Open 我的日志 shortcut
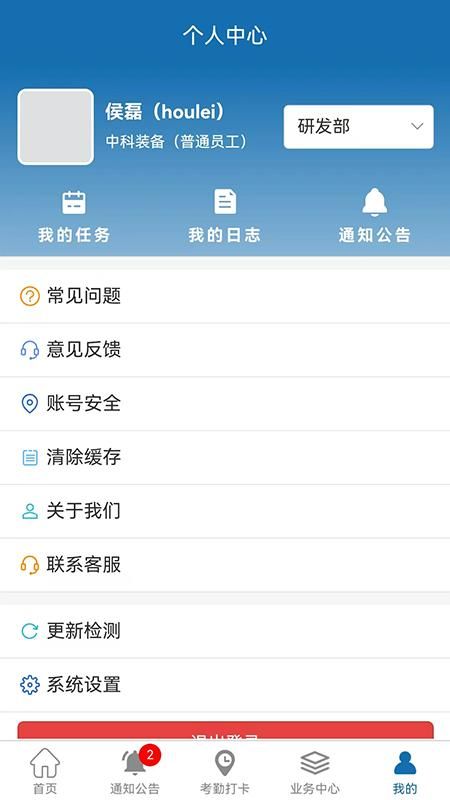450x800 pixels. 224,216
